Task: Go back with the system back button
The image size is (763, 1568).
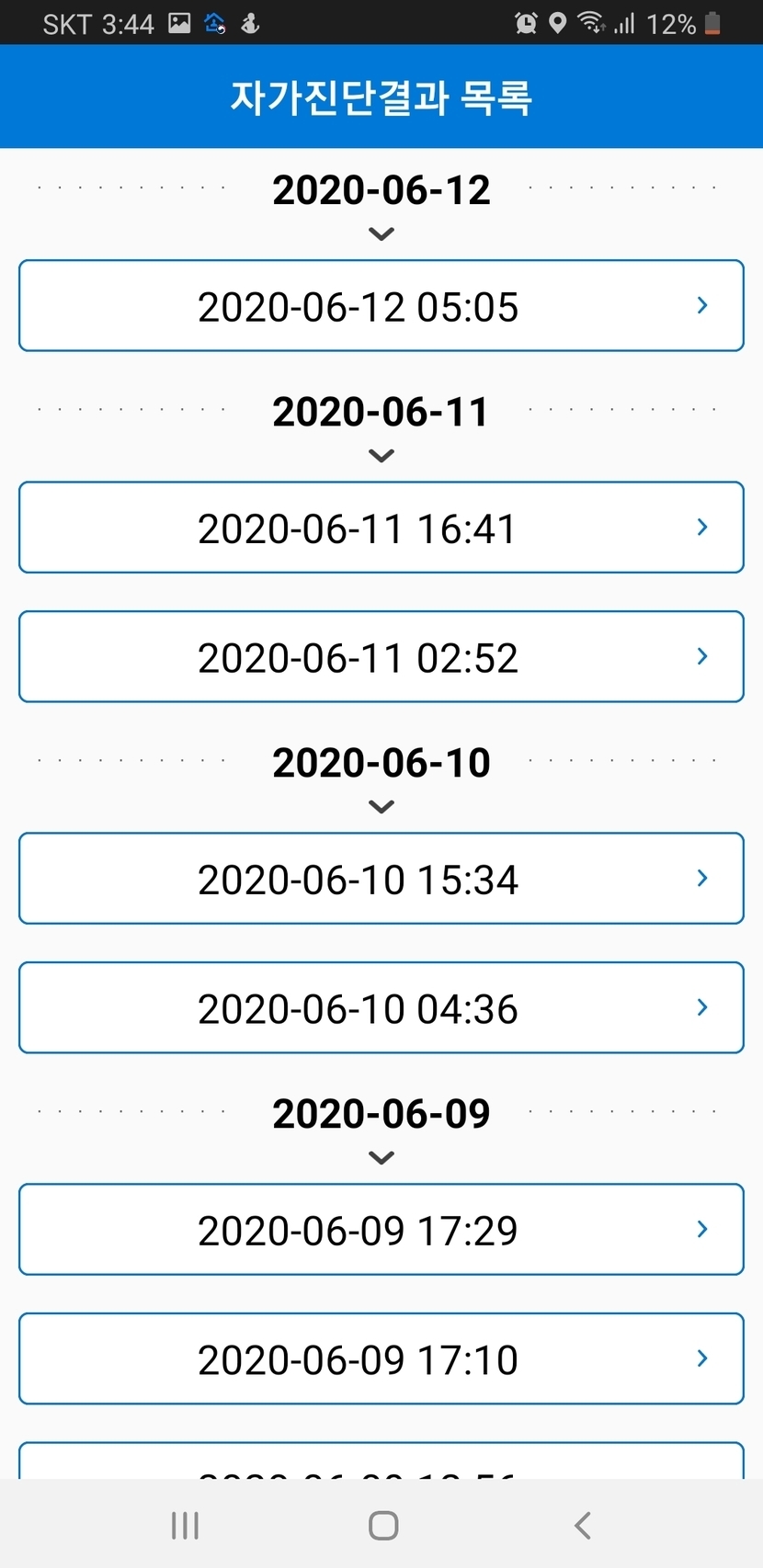Action: (x=582, y=1526)
